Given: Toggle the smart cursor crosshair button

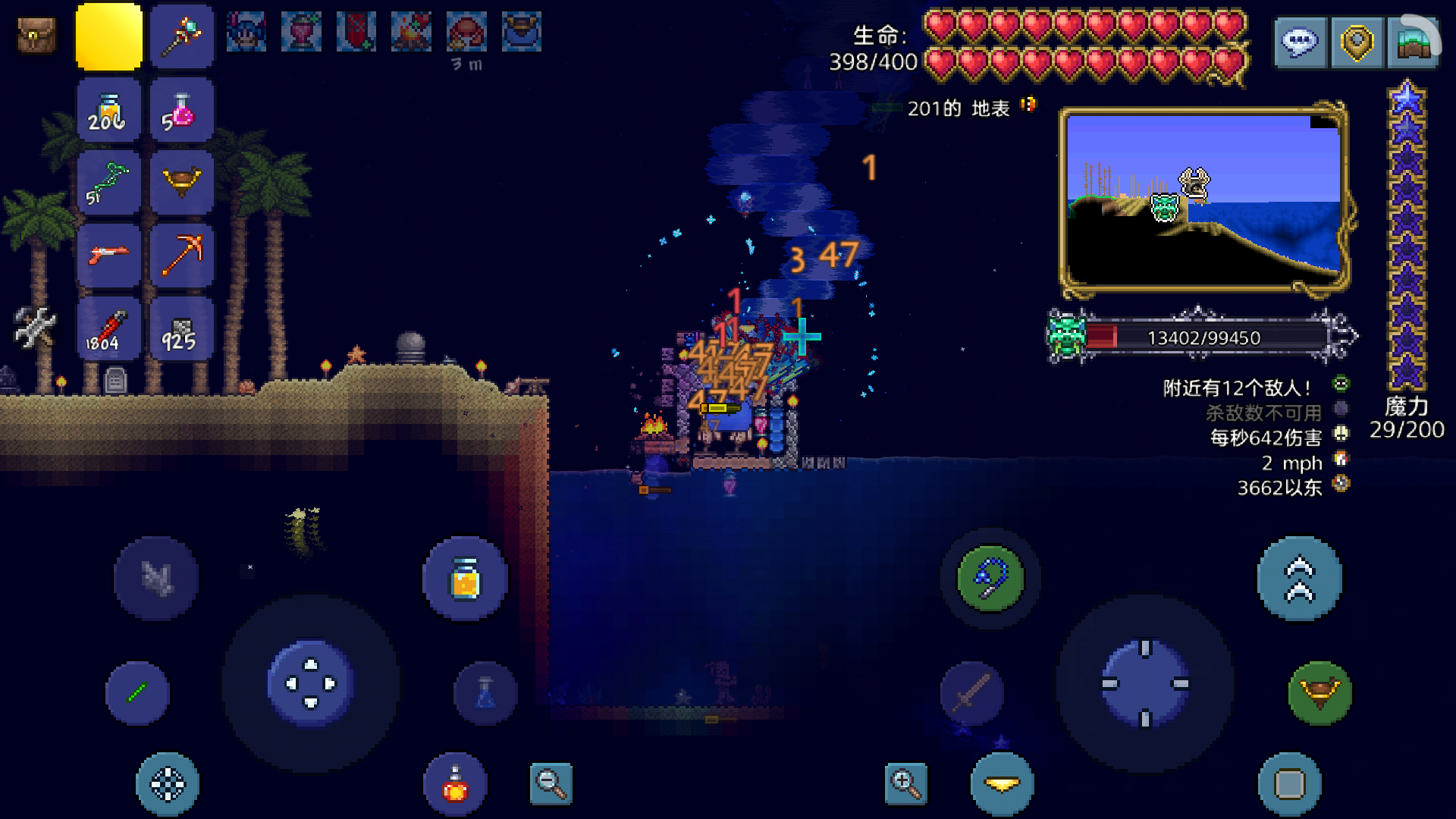Looking at the screenshot, I should click(x=168, y=785).
